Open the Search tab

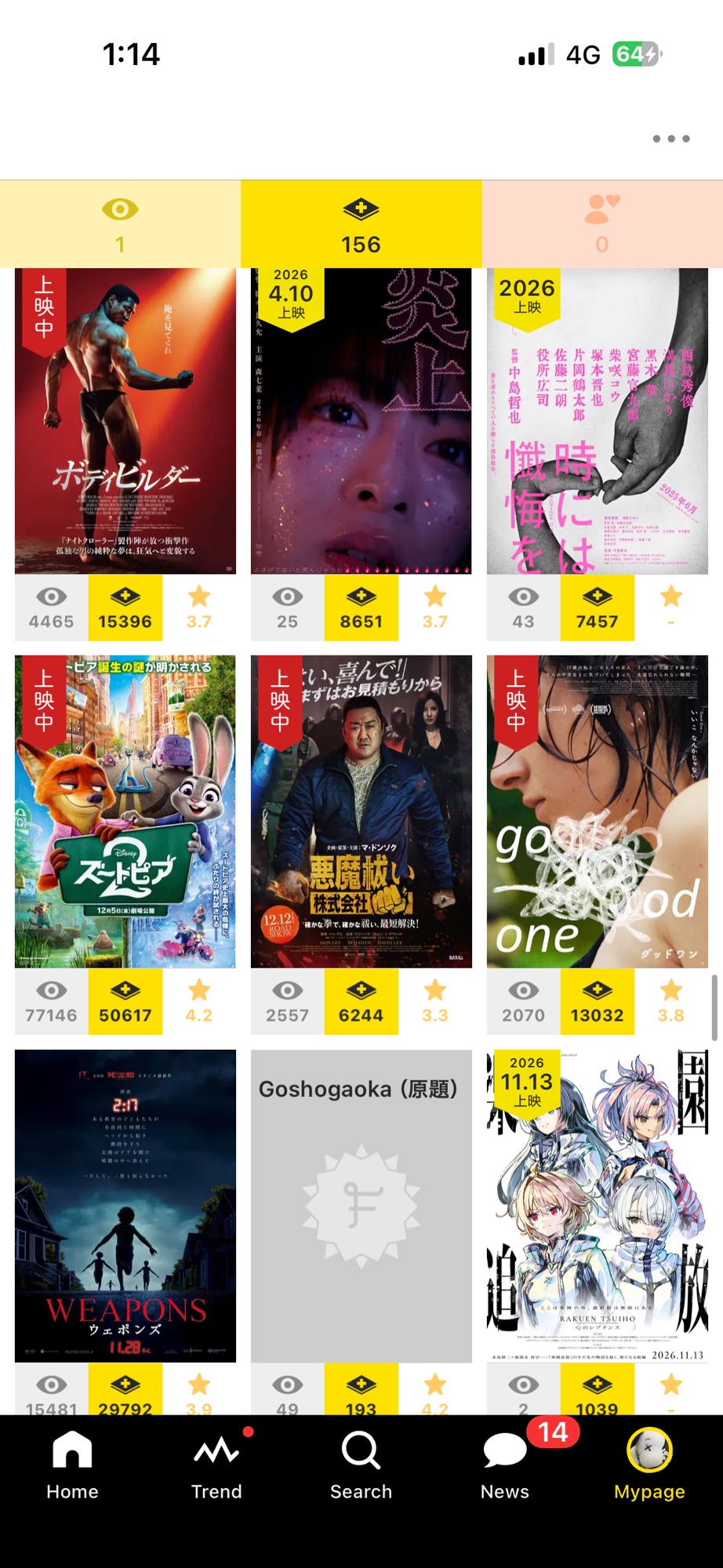click(x=361, y=1465)
